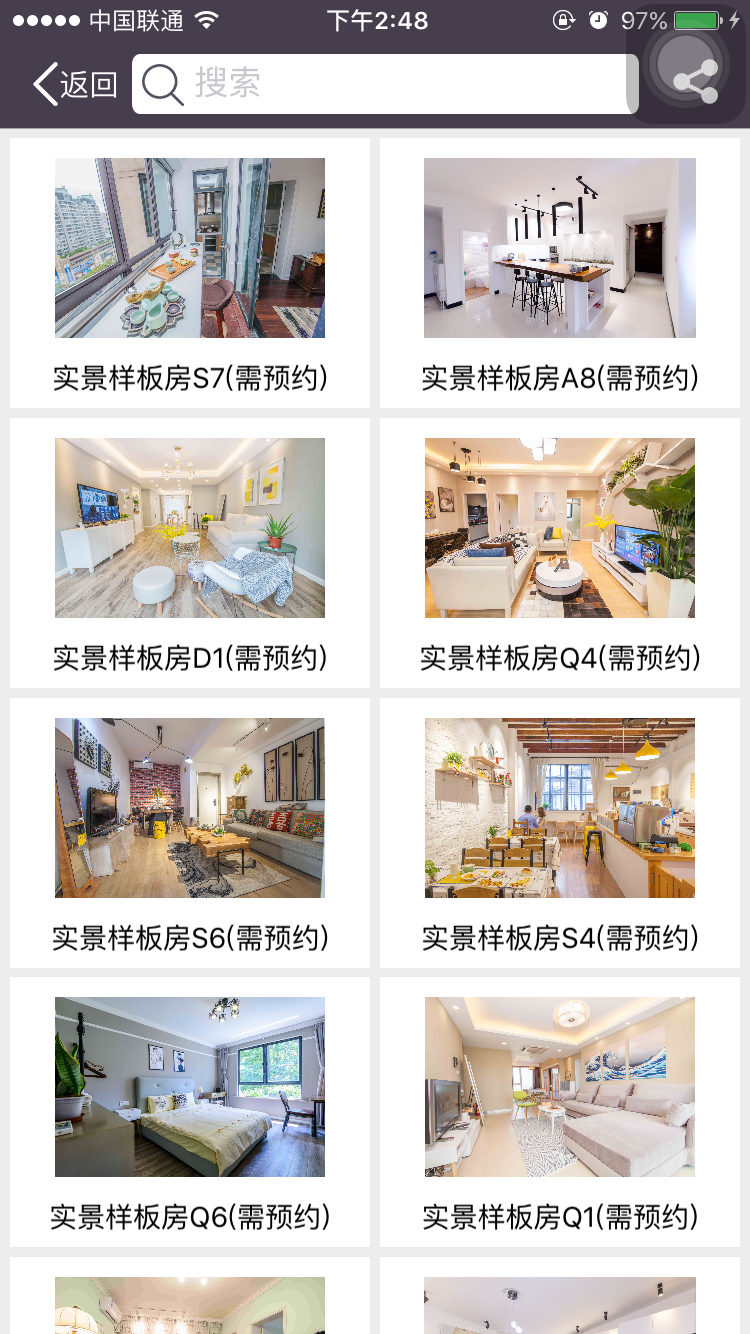This screenshot has width=750, height=1334.
Task: Open 实景样板房Q6 bedroom listing
Action: point(190,1111)
